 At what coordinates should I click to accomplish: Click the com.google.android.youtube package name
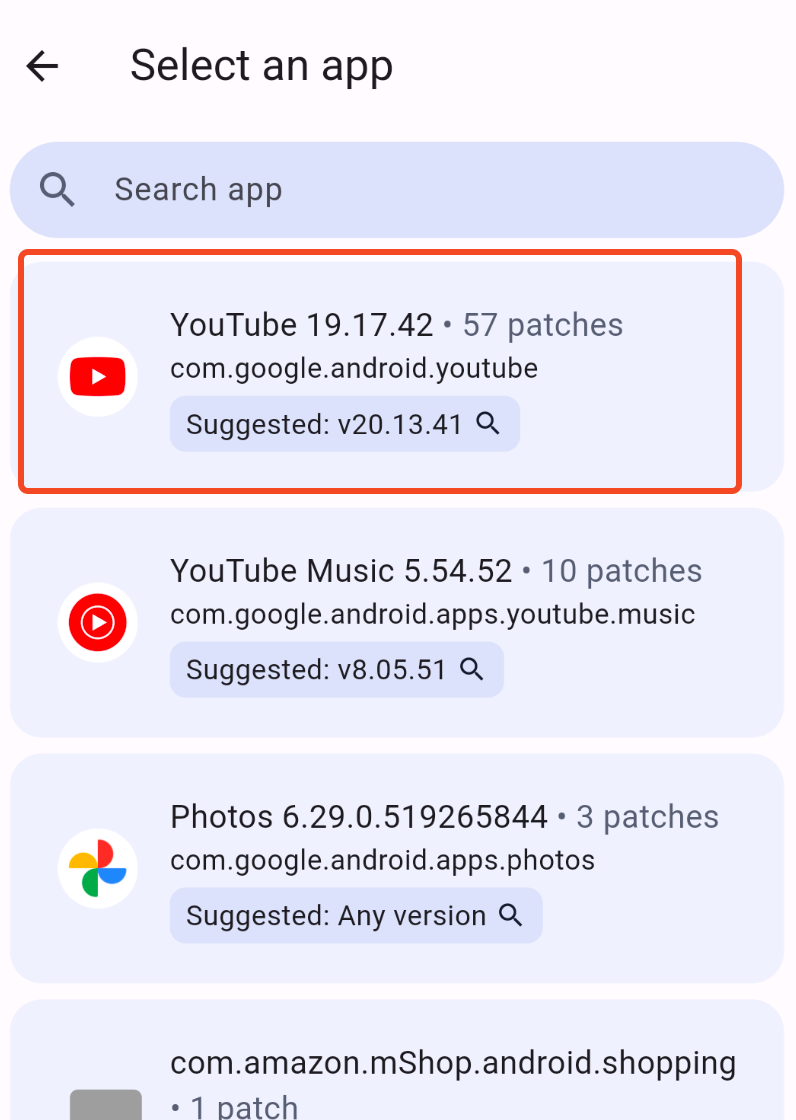(354, 368)
